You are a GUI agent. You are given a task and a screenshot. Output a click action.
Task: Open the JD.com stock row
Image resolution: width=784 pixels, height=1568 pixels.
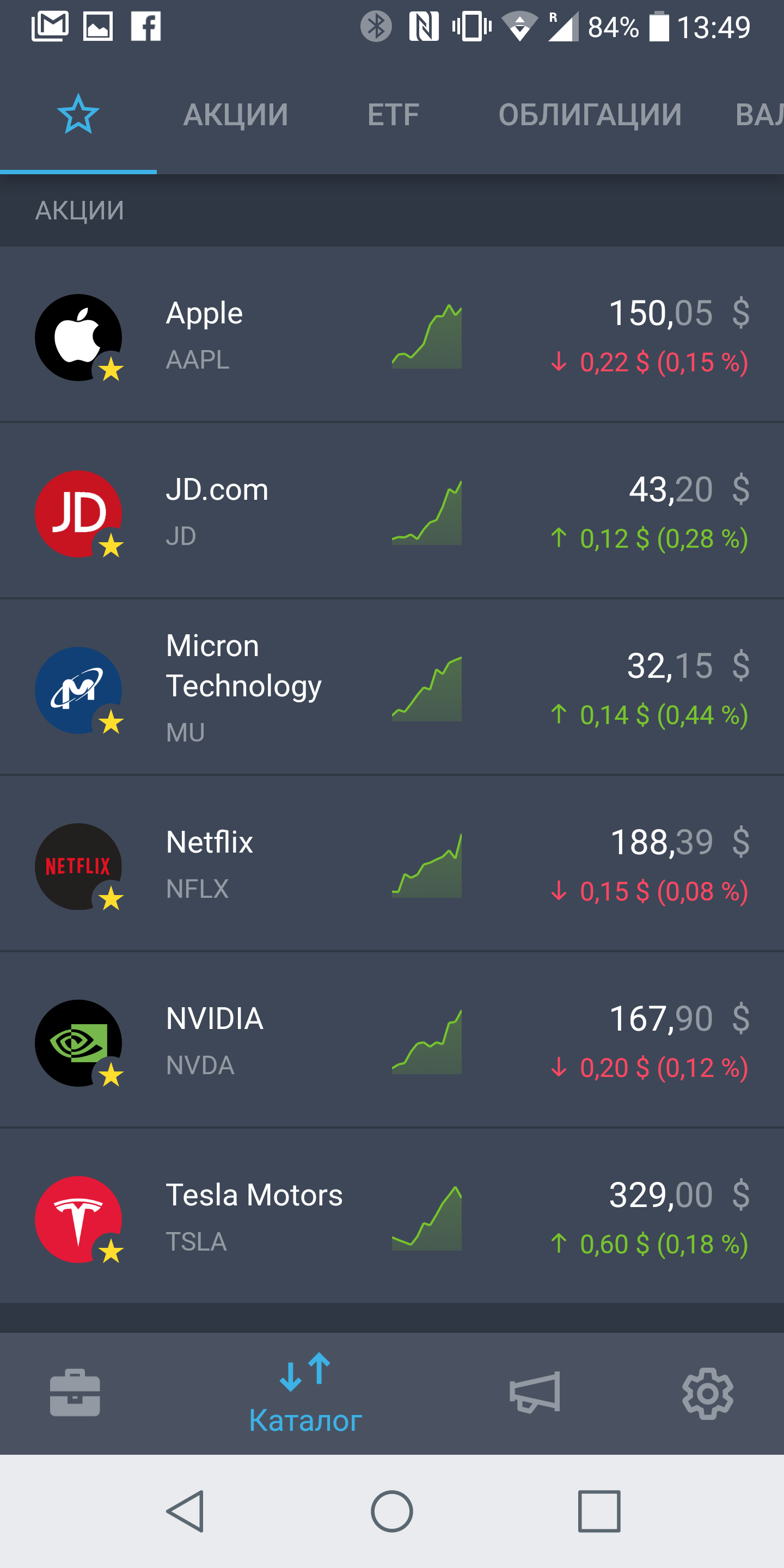(392, 511)
